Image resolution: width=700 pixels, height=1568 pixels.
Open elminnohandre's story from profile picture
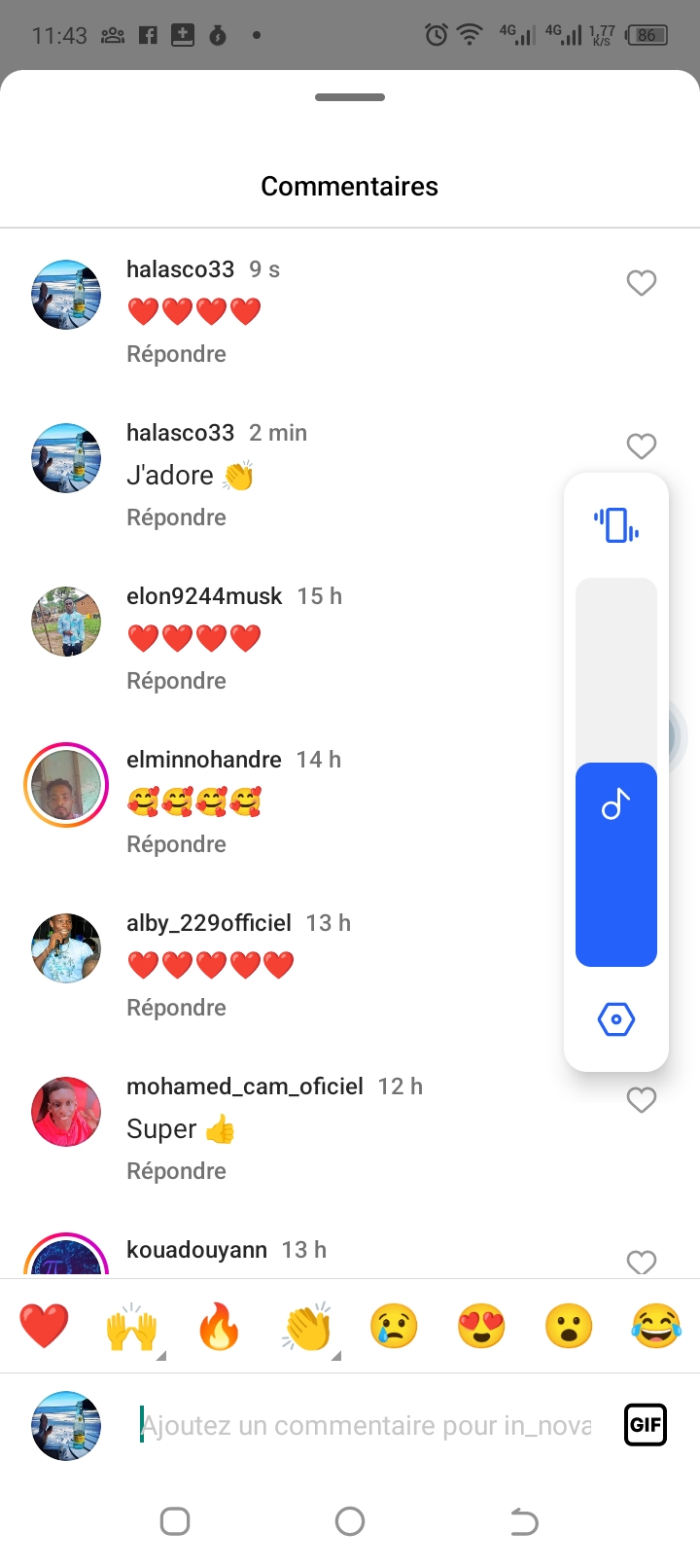(66, 785)
